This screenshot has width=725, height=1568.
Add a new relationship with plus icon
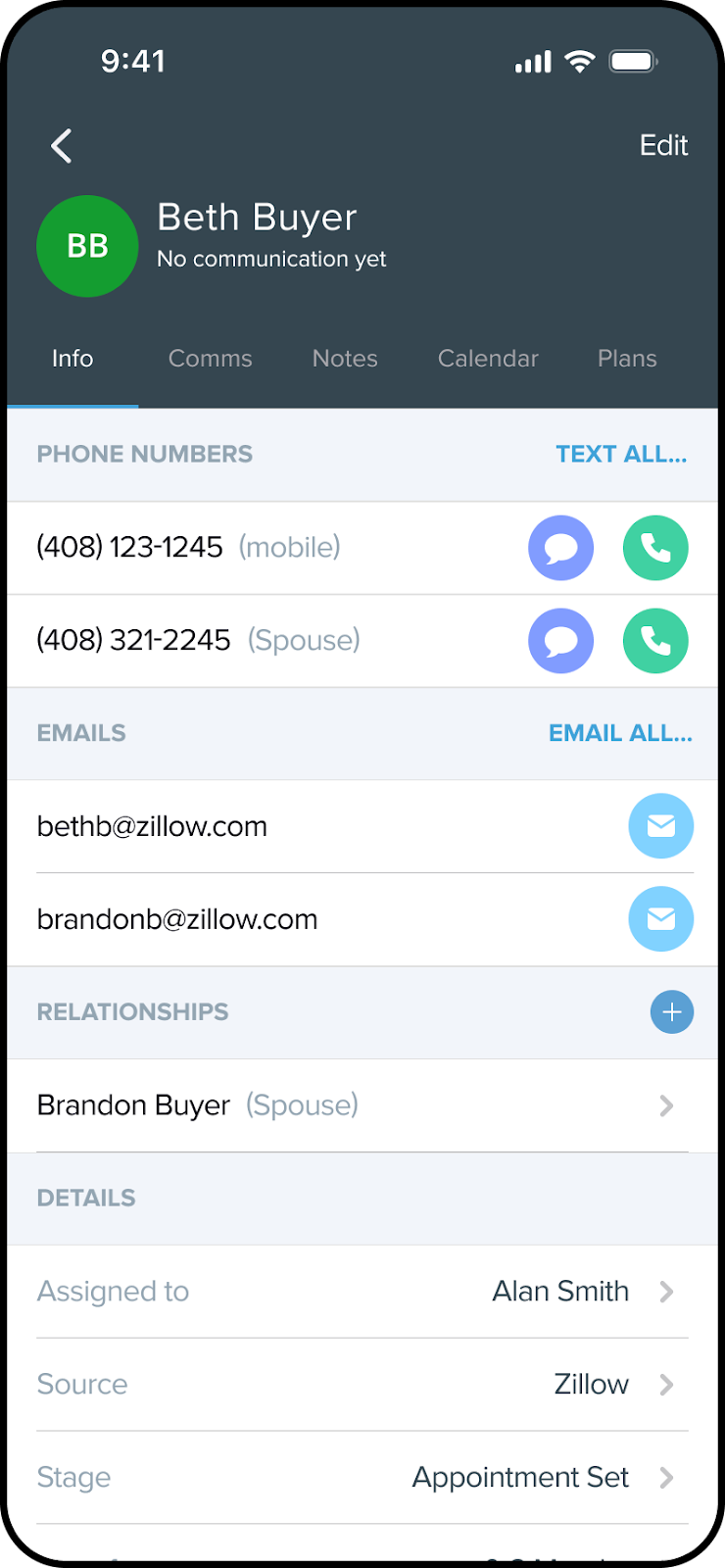(672, 1012)
